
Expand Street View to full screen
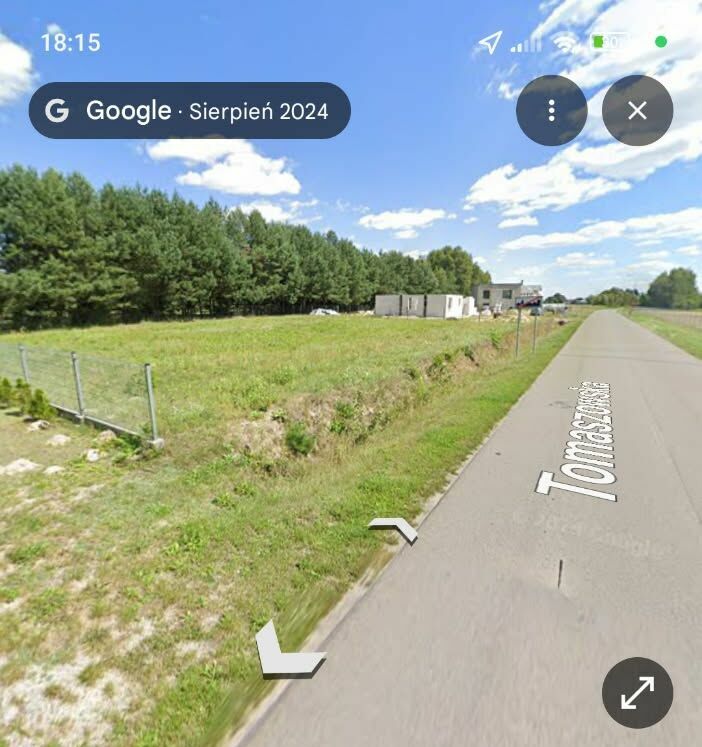pos(637,692)
